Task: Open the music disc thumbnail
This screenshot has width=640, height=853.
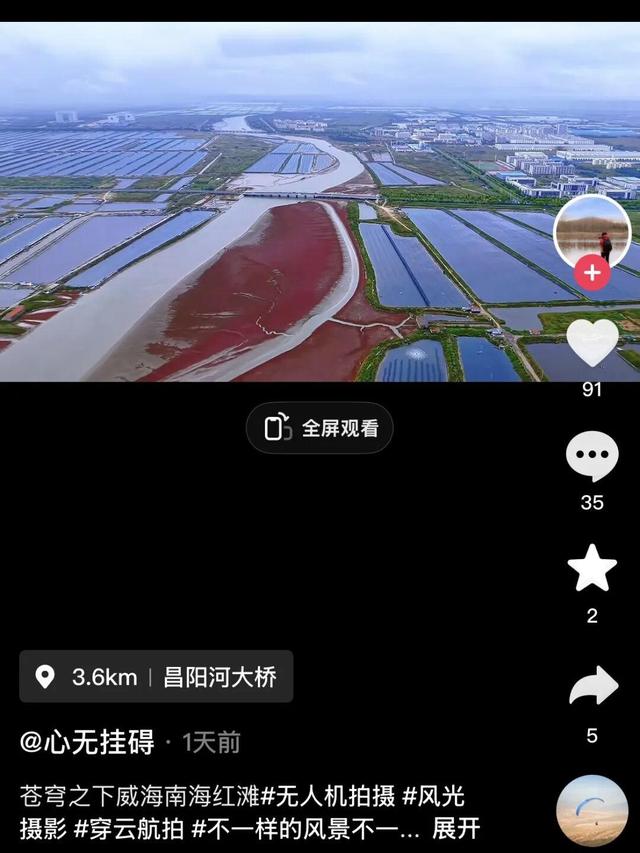Action: (x=592, y=810)
